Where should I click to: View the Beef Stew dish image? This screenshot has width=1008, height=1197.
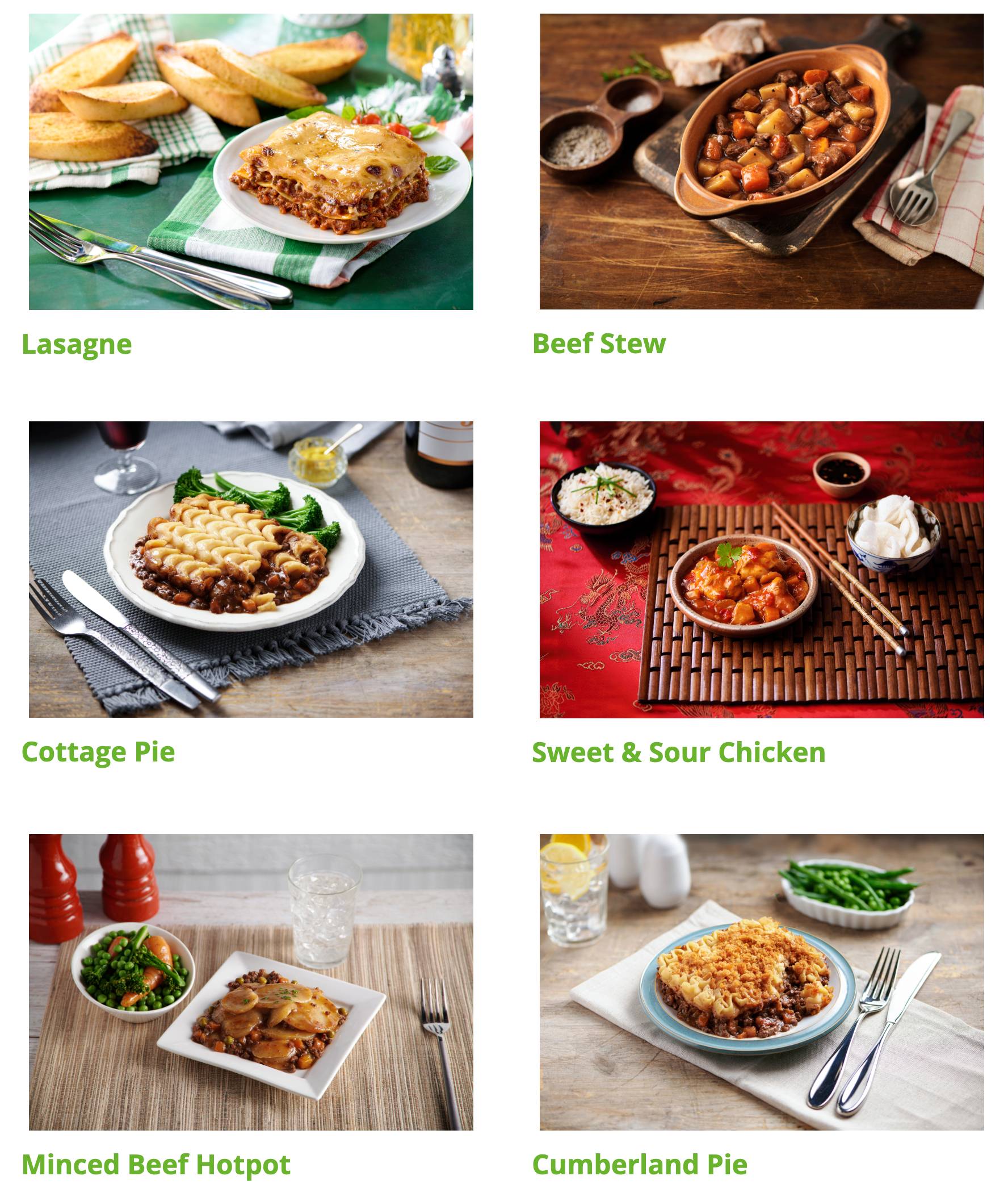tap(761, 162)
